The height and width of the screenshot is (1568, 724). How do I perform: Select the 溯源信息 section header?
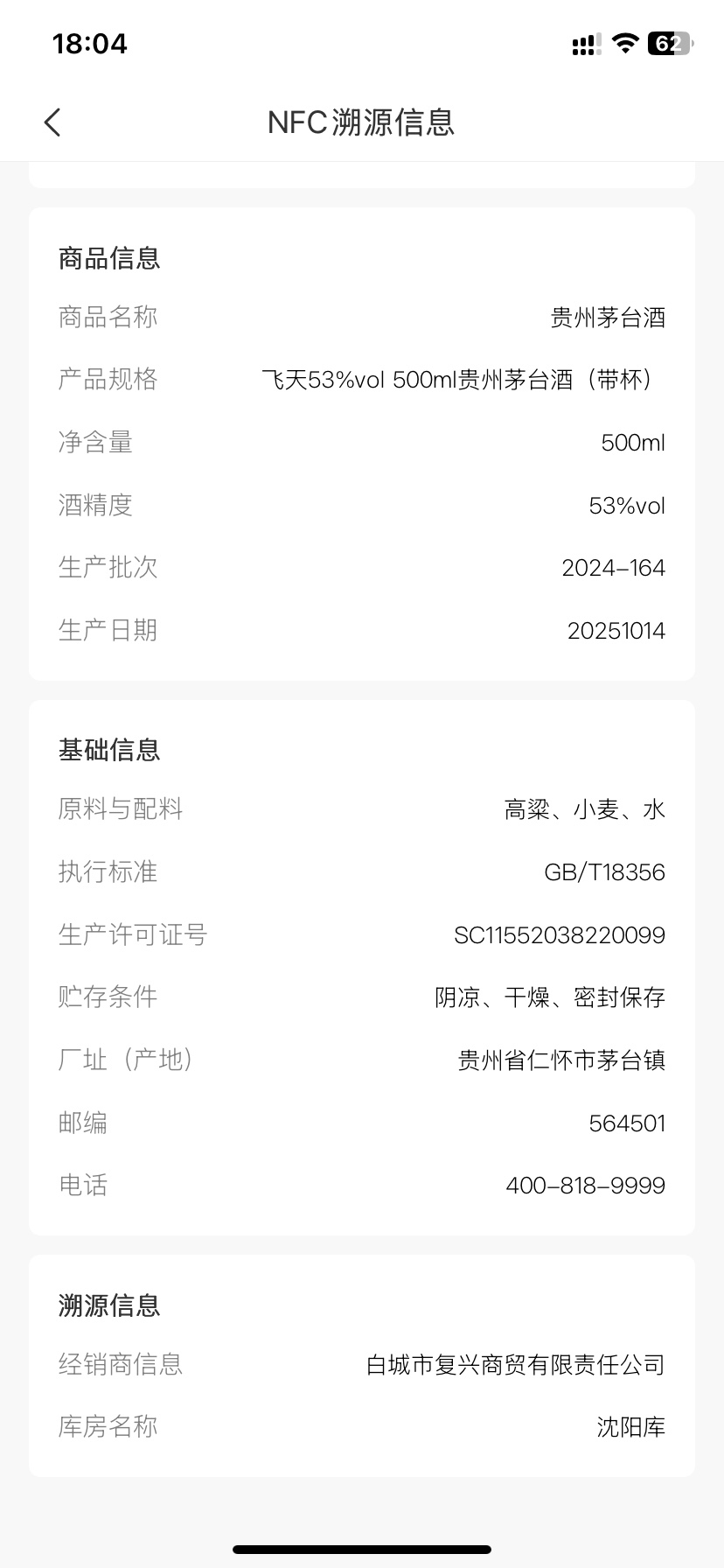point(108,1305)
